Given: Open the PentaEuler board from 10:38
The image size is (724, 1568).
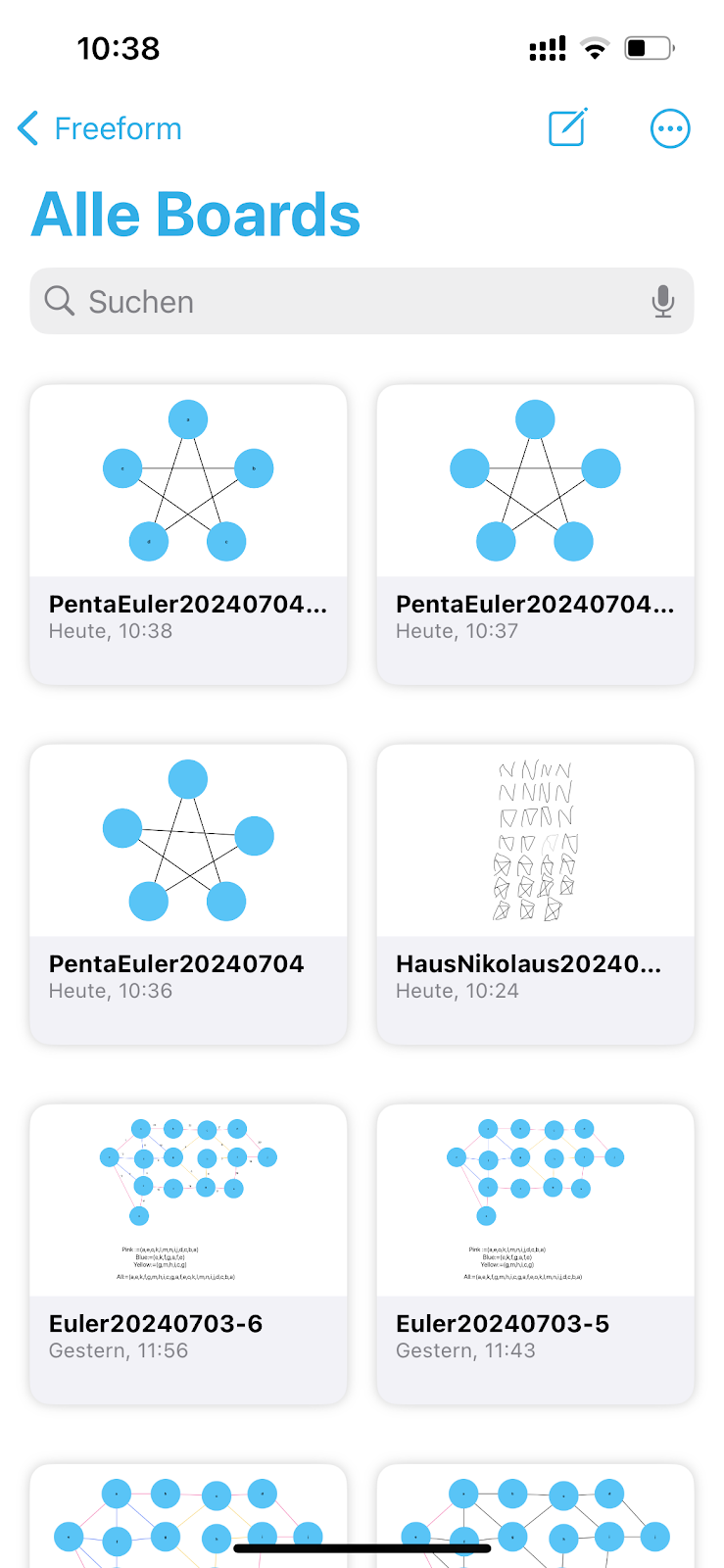Looking at the screenshot, I should click(x=188, y=534).
